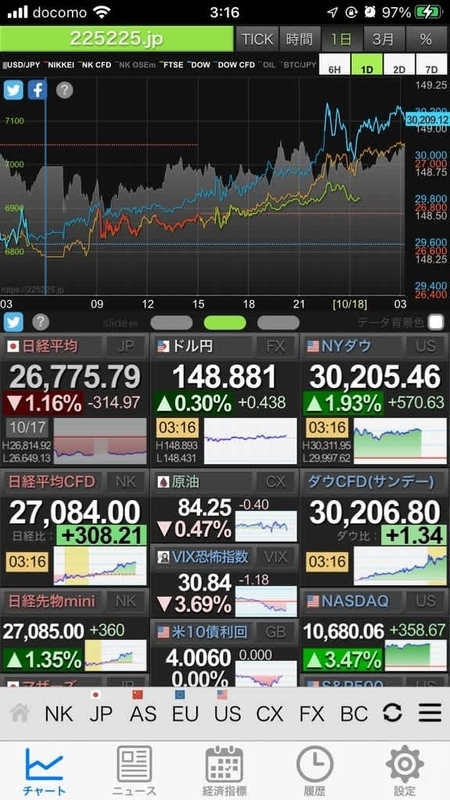Open the hamburger menu
The width and height of the screenshot is (450, 800).
click(430, 712)
